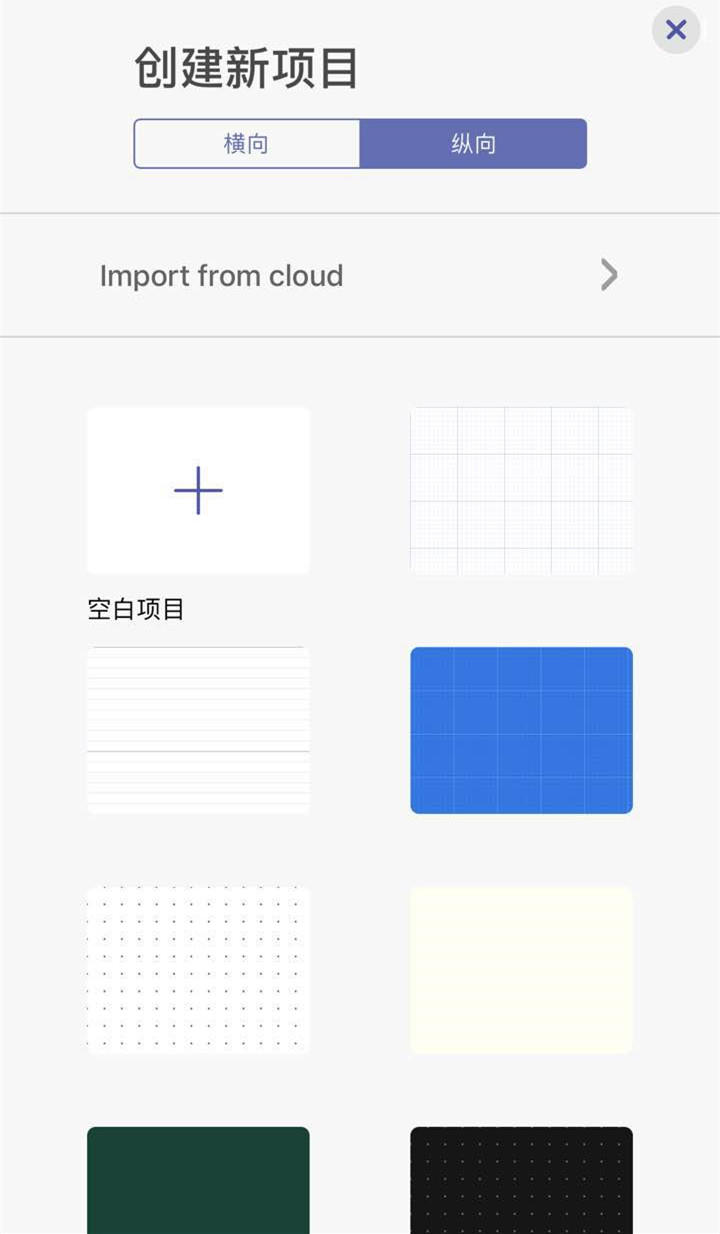
Task: Open Import from cloud
Action: pos(360,275)
